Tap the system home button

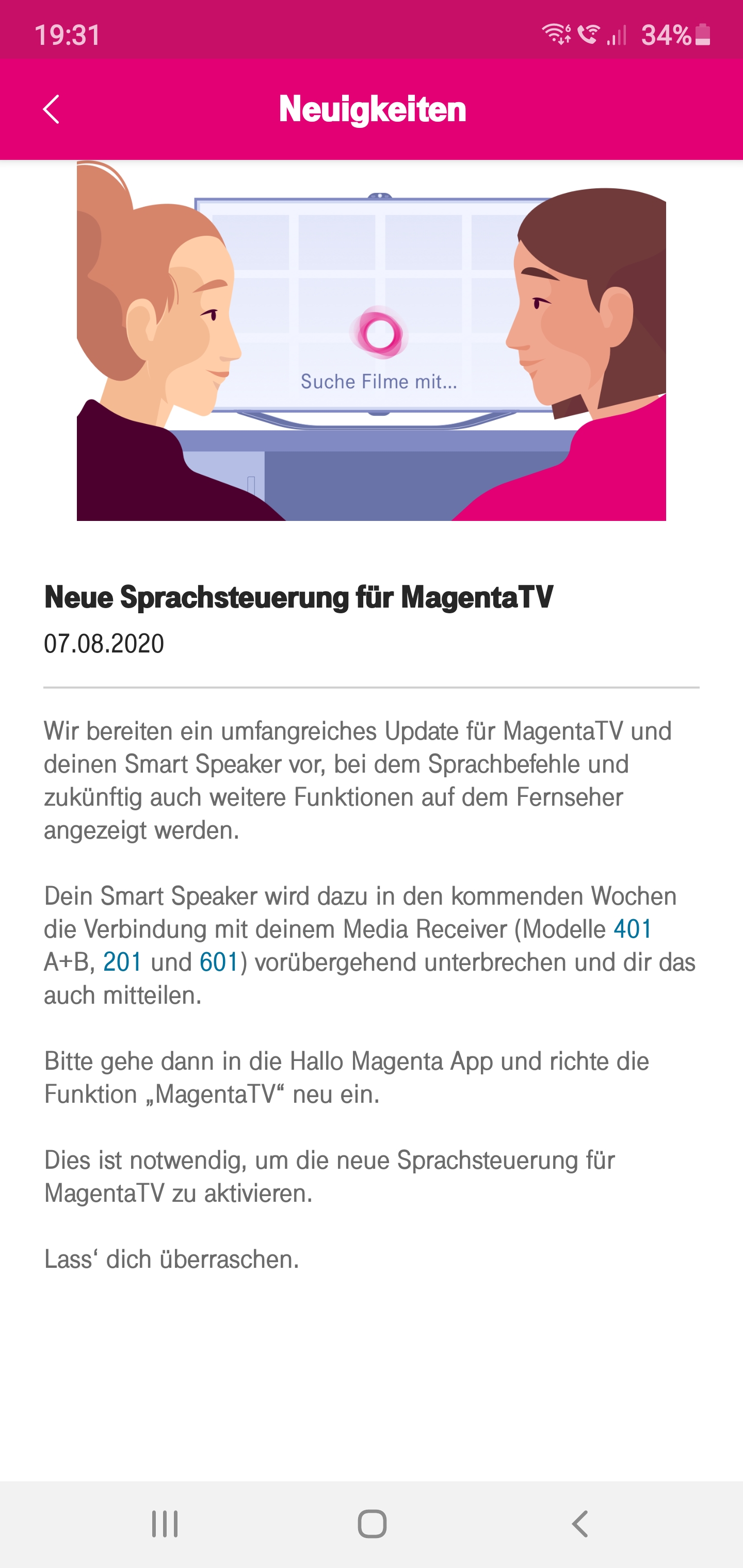[372, 1524]
